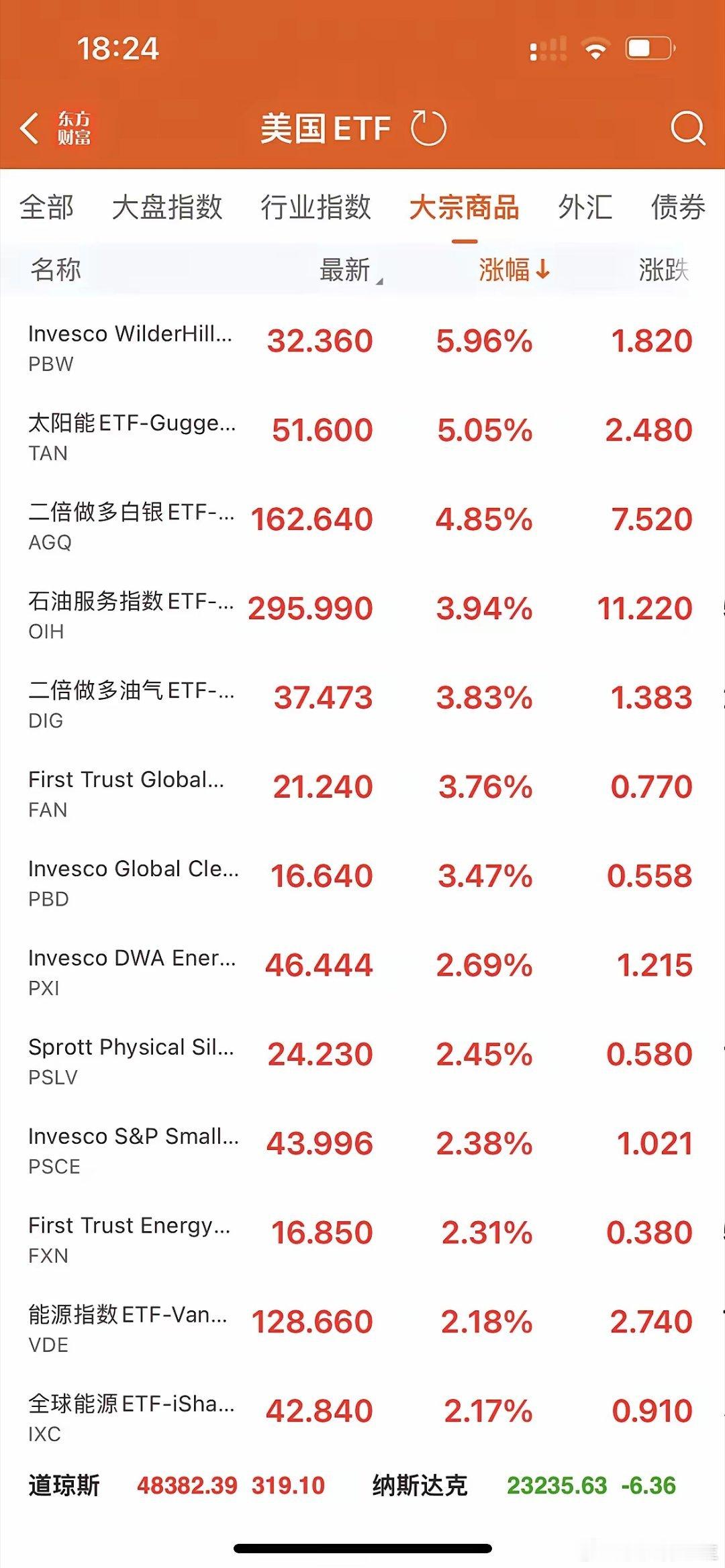Screen dimensions: 725x1568
Task: Select the OIH oil services ETF row
Action: coord(362,614)
